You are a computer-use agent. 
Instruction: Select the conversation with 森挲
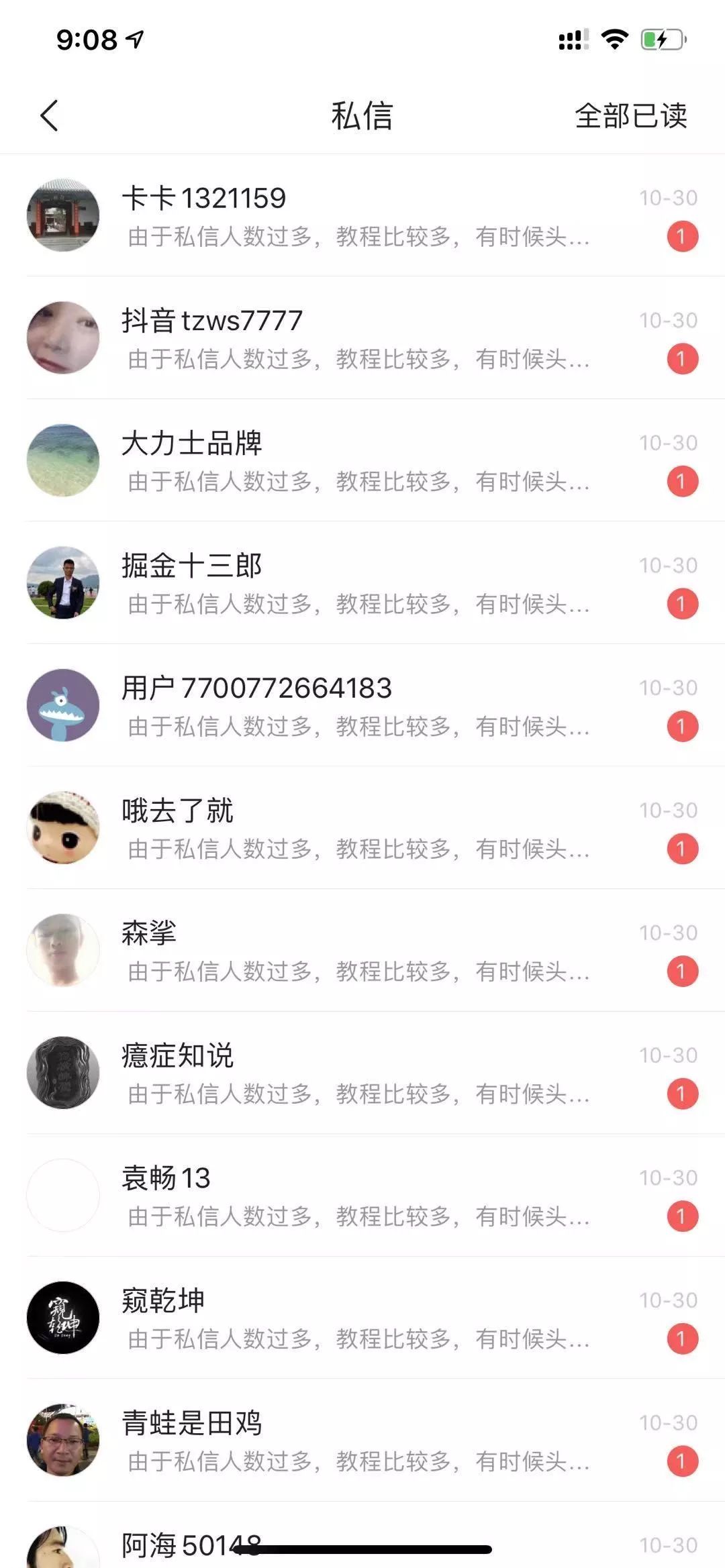362,950
